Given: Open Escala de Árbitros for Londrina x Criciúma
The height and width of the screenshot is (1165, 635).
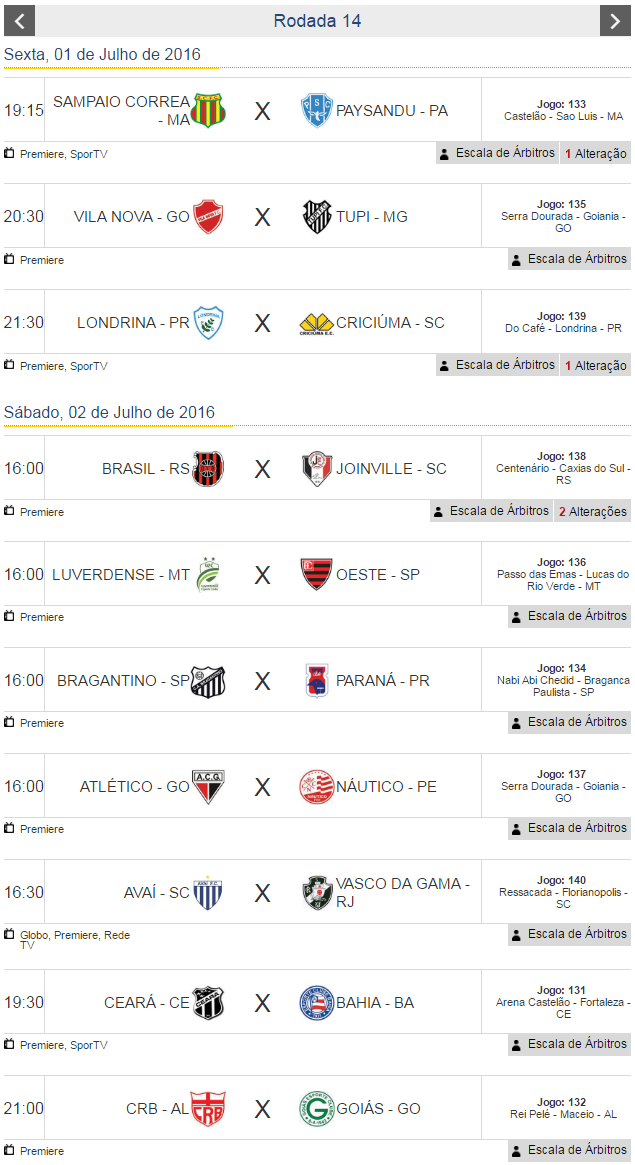Looking at the screenshot, I should pyautogui.click(x=497, y=365).
